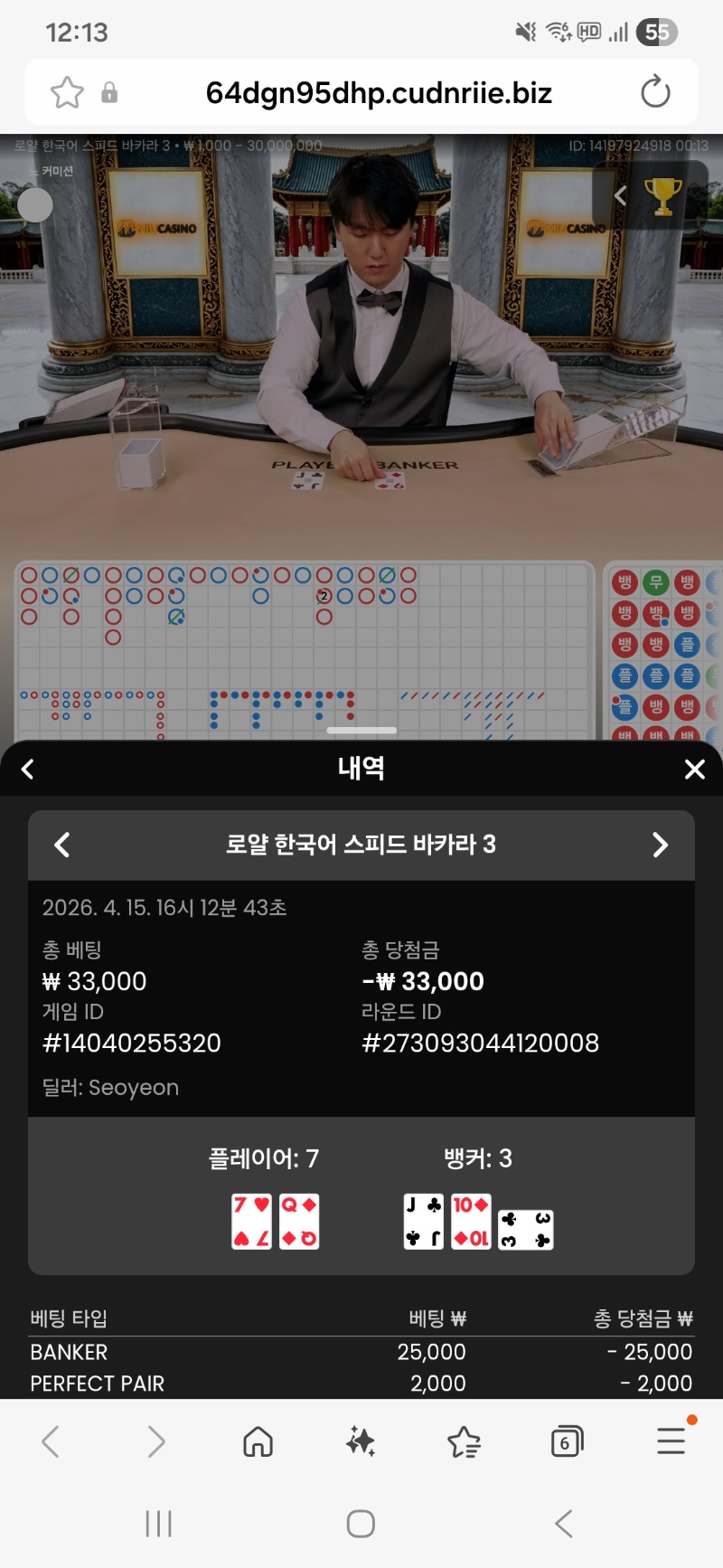Reload the current web page
Screen dimensions: 723x1568
655,92
